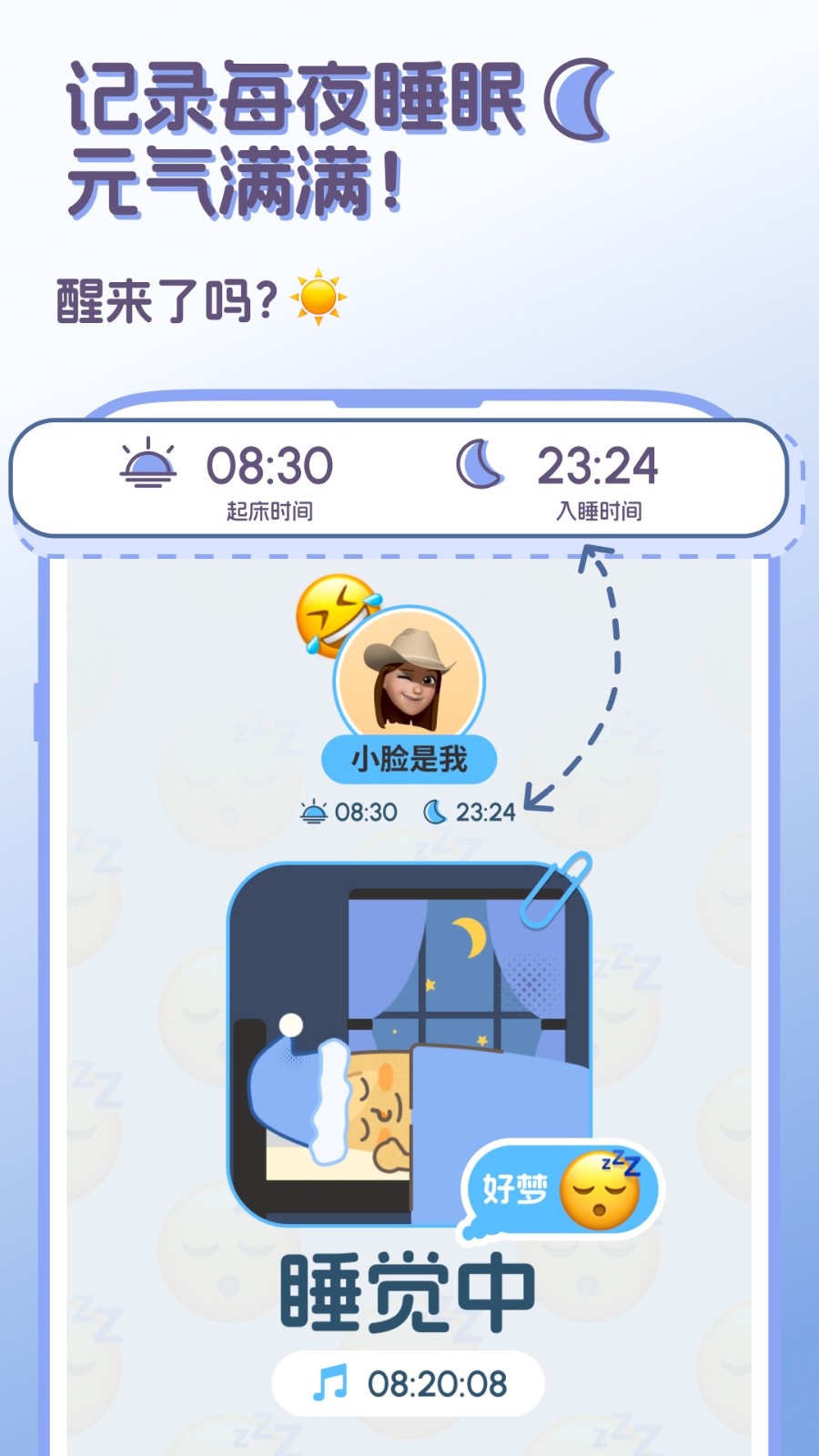Click the 小脸是我 username label

click(x=409, y=758)
